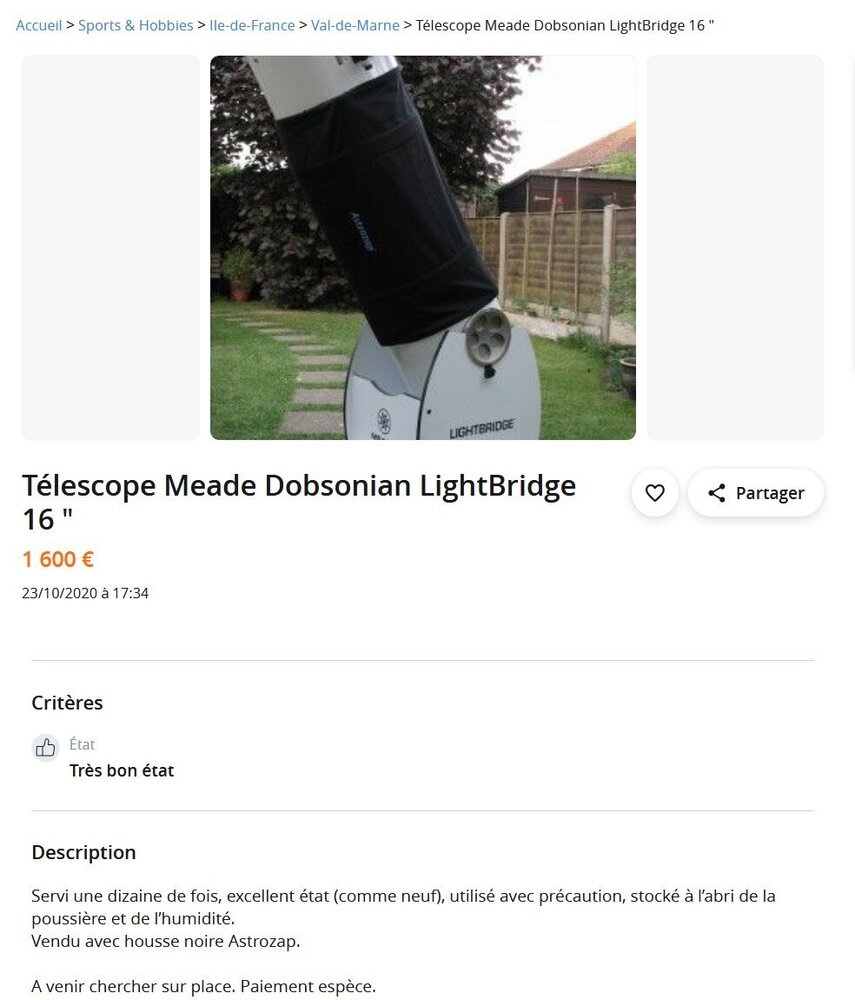
Task: Click the listing title heading text
Action: tap(299, 501)
